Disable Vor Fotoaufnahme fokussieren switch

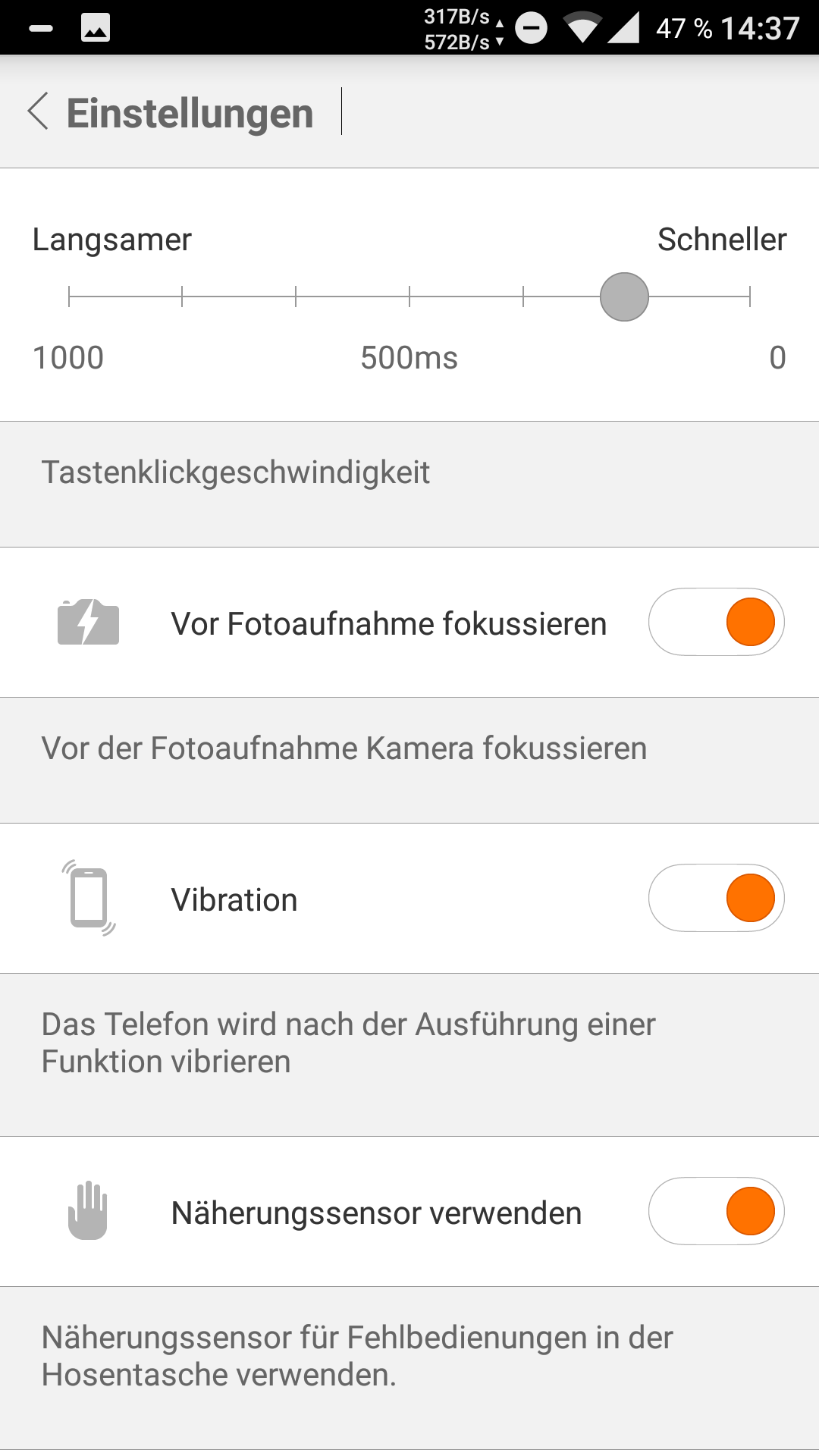pos(716,622)
